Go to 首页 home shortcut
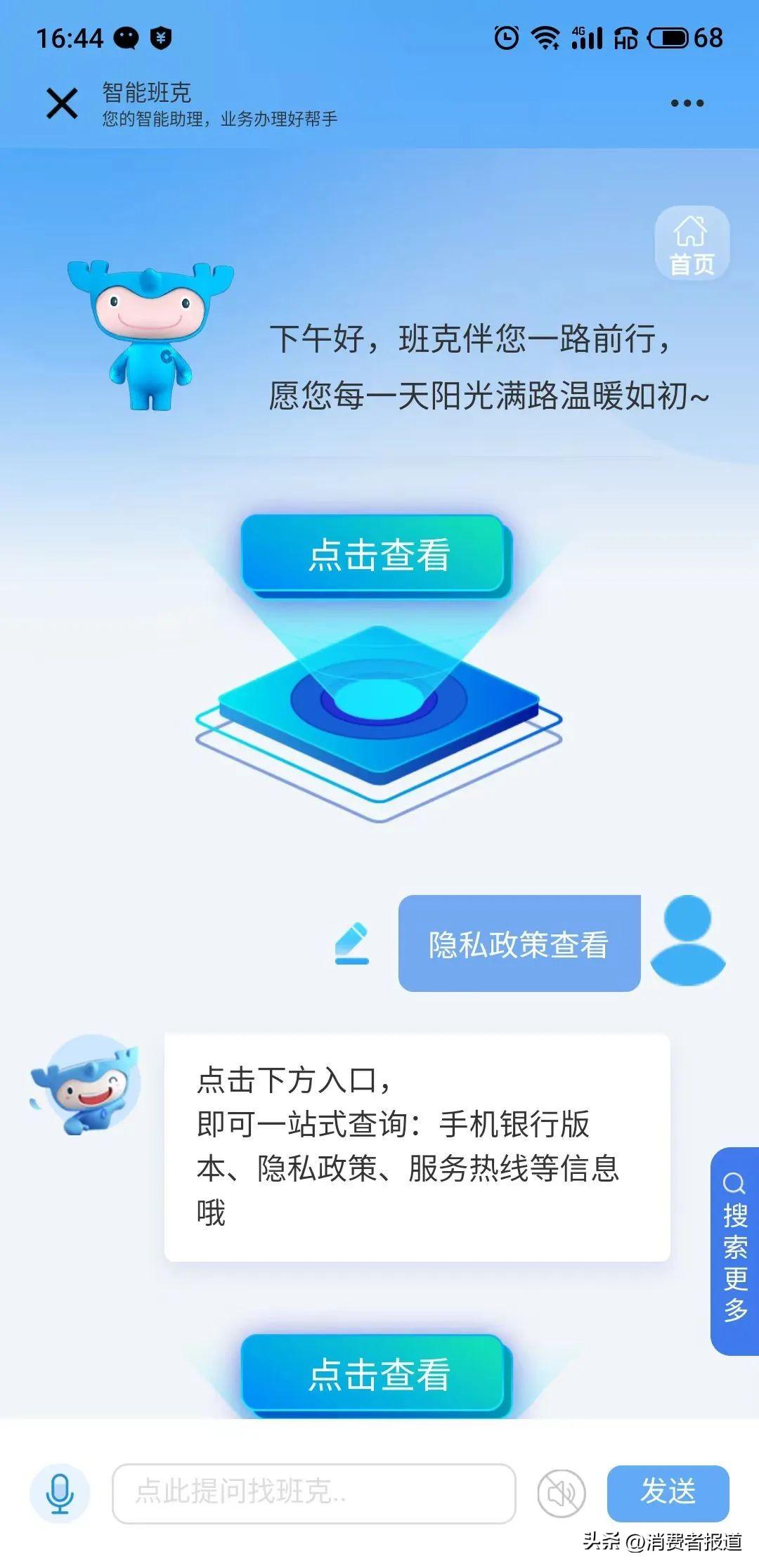This screenshot has height=1568, width=759. pos(692,244)
